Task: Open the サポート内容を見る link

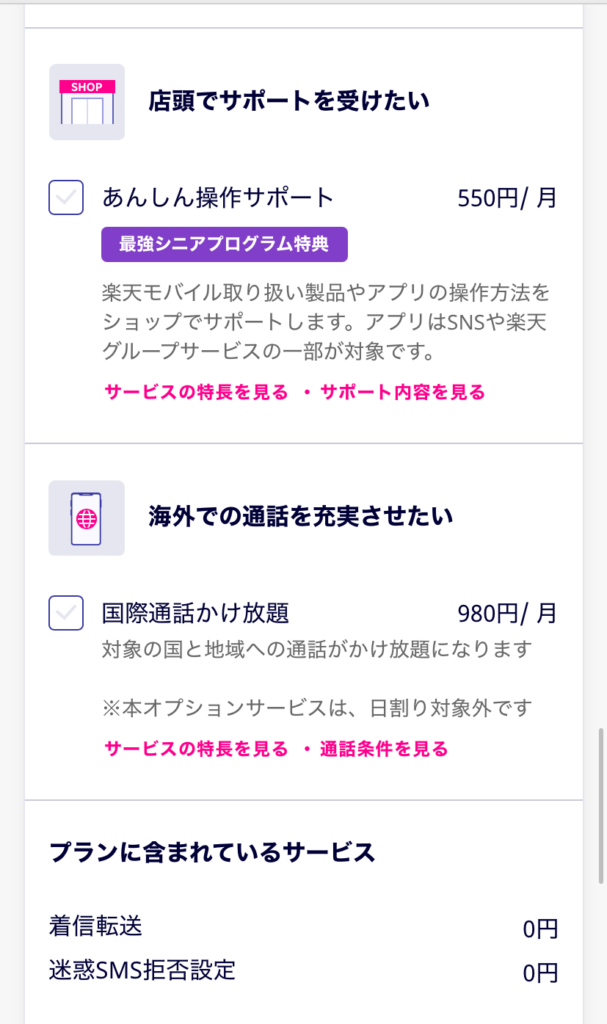Action: 402,392
